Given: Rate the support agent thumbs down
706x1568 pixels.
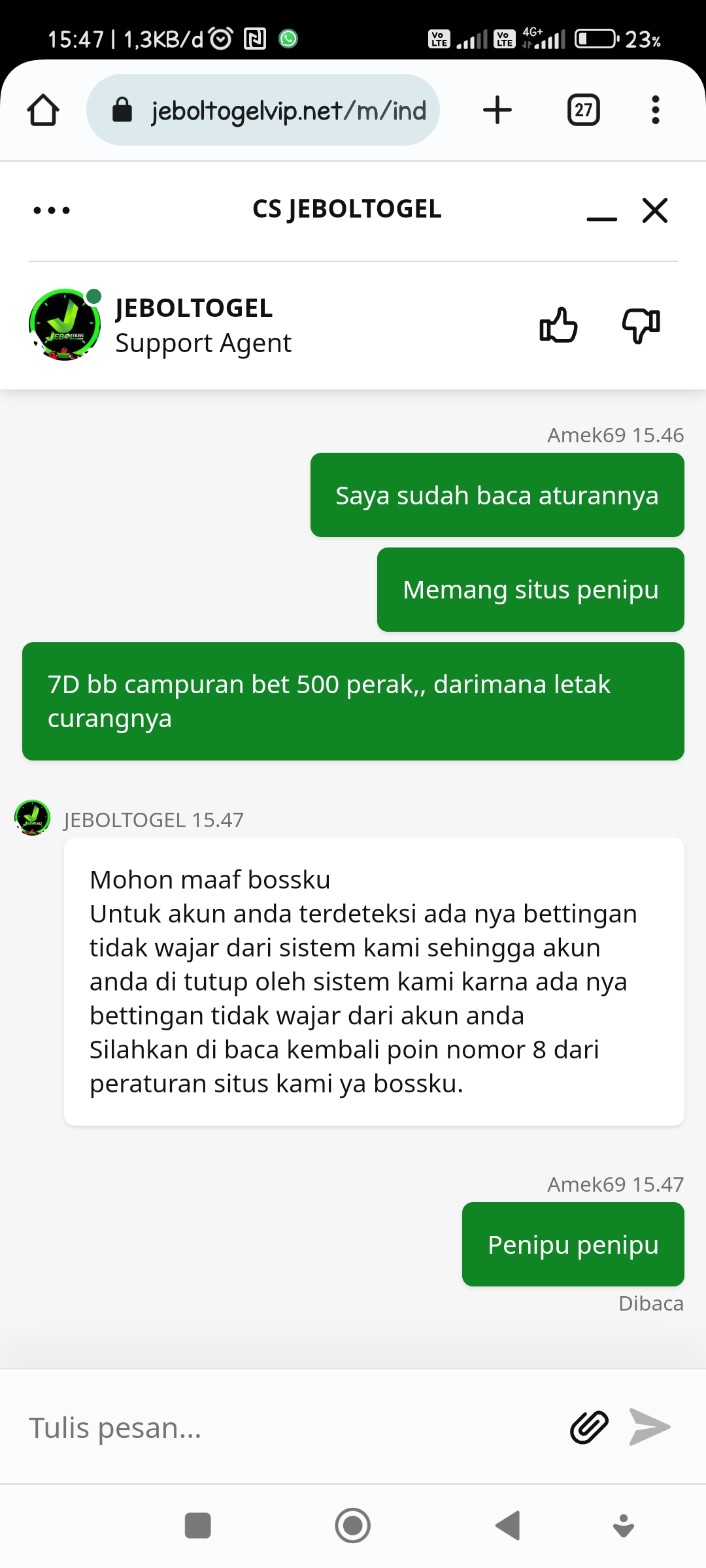Looking at the screenshot, I should pos(641,325).
